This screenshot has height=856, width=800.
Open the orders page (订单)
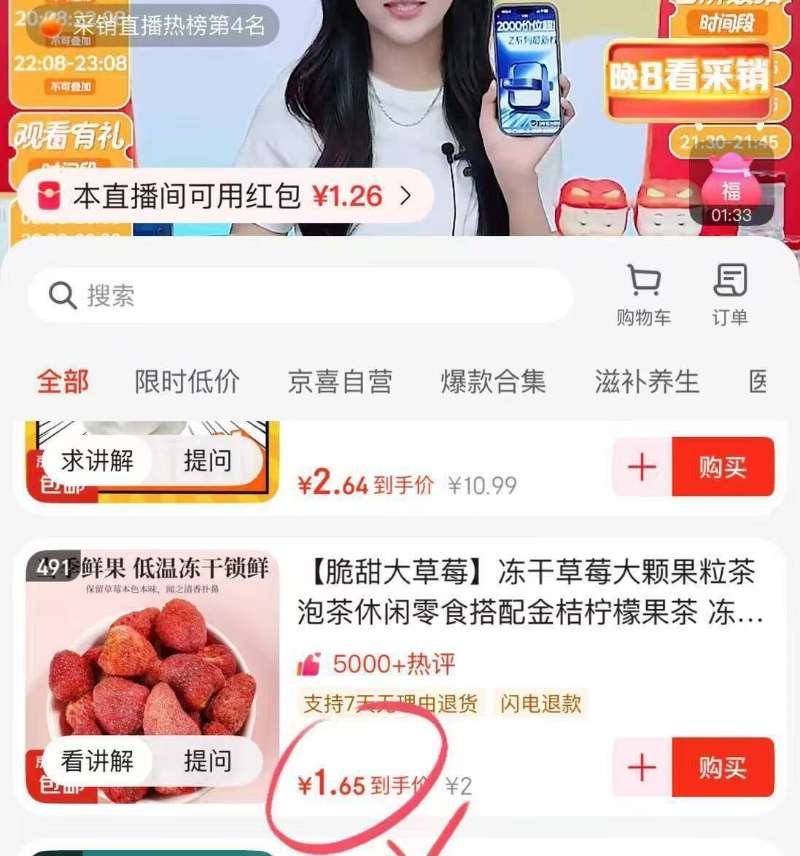729,290
